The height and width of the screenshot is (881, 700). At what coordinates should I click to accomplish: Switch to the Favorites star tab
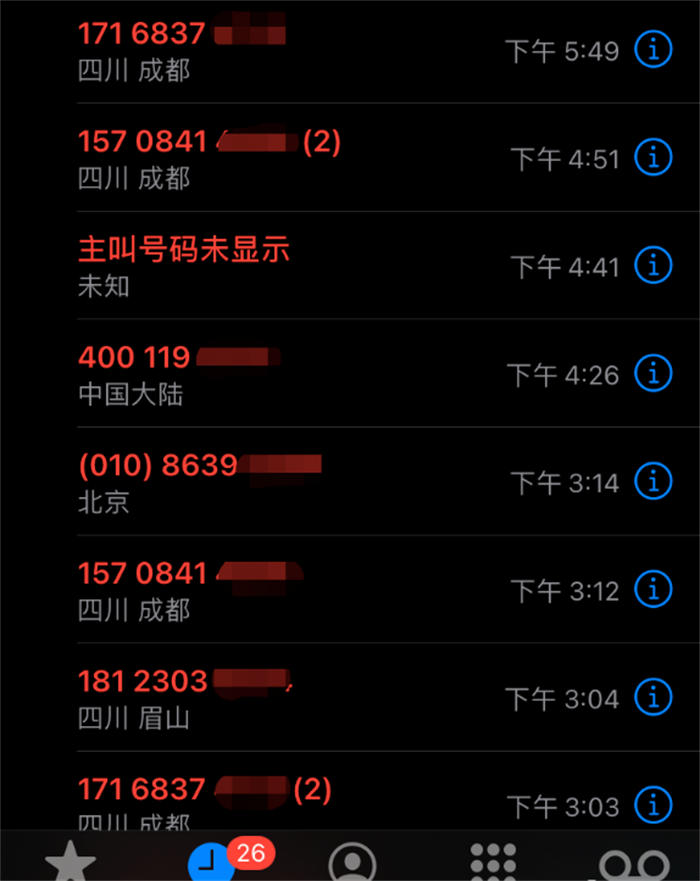[x=70, y=862]
